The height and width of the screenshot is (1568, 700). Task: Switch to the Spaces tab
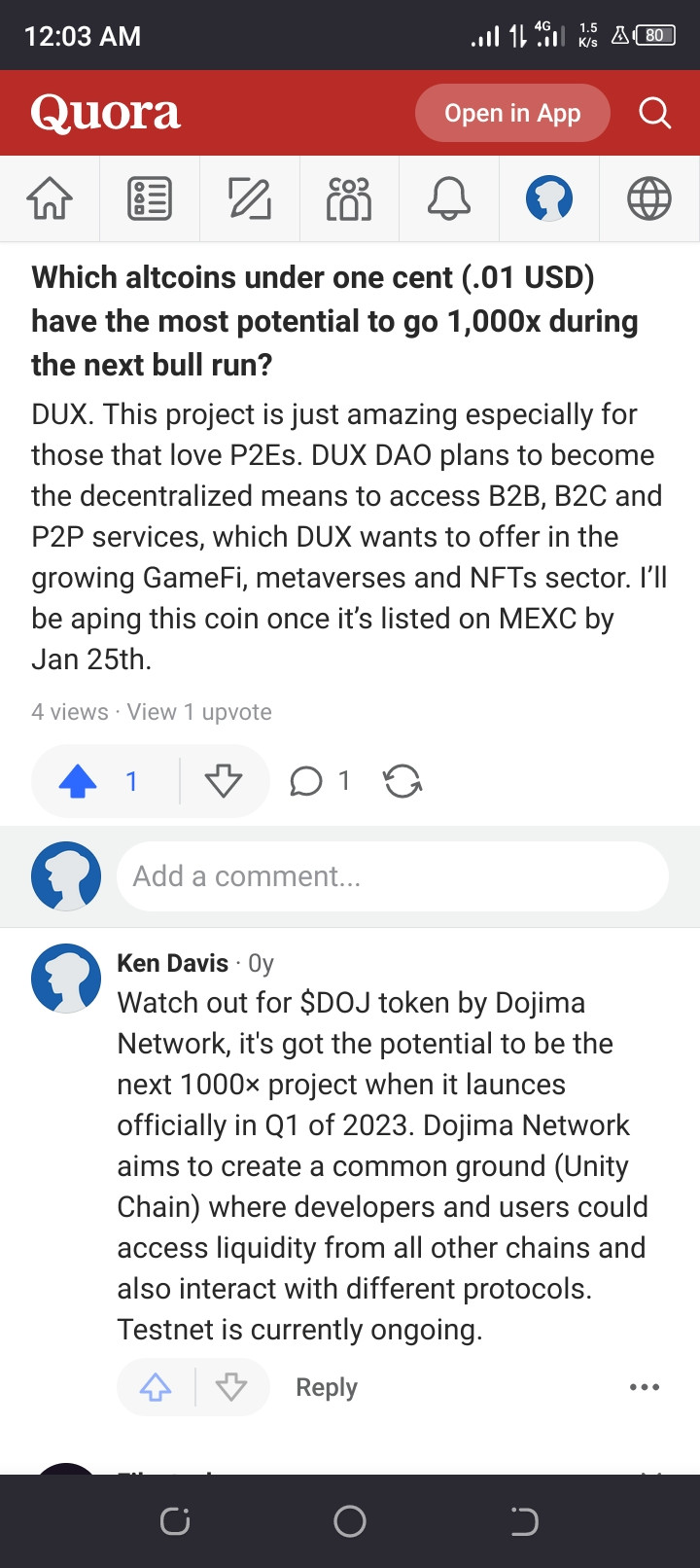pyautogui.click(x=349, y=198)
